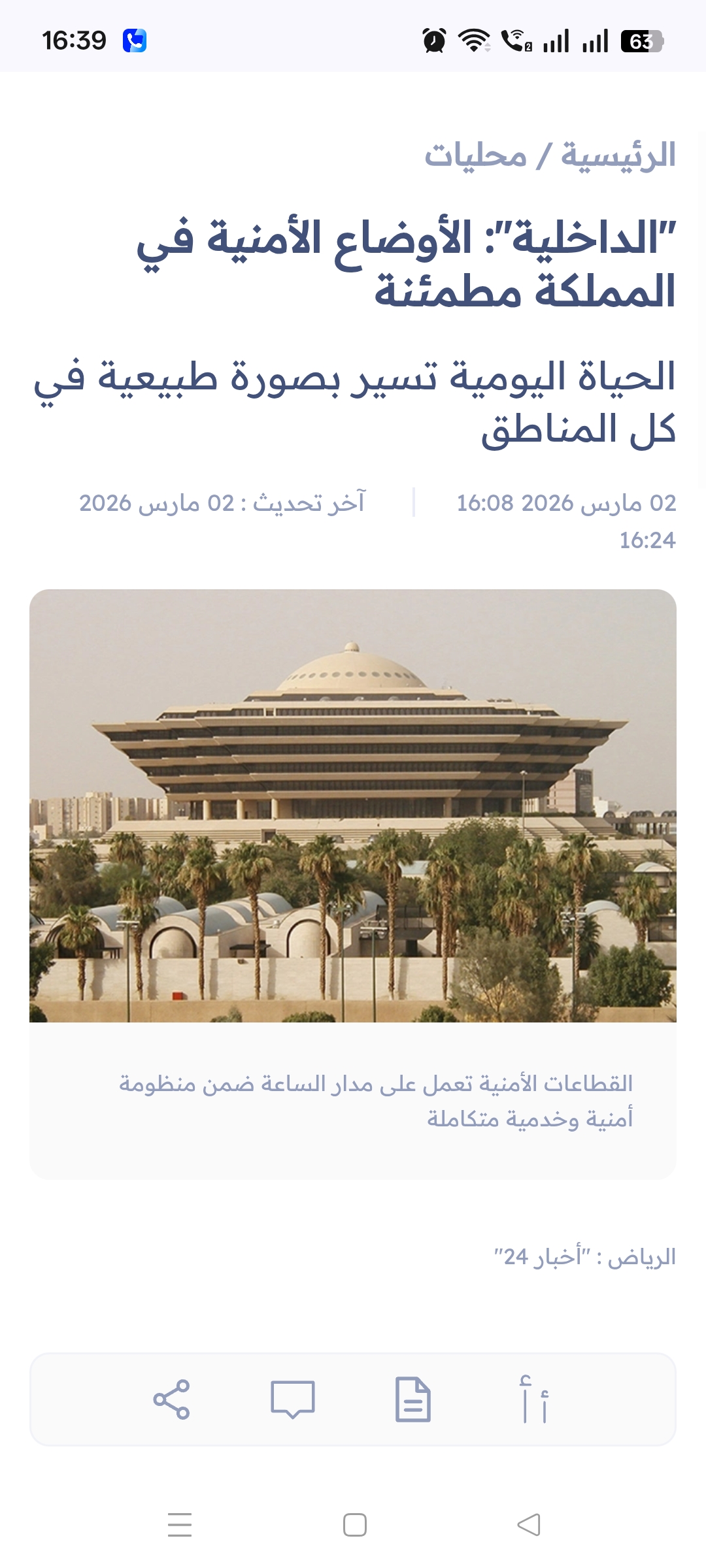Tap the back navigation triangle
Screen dimensions: 706x1568
click(529, 1525)
